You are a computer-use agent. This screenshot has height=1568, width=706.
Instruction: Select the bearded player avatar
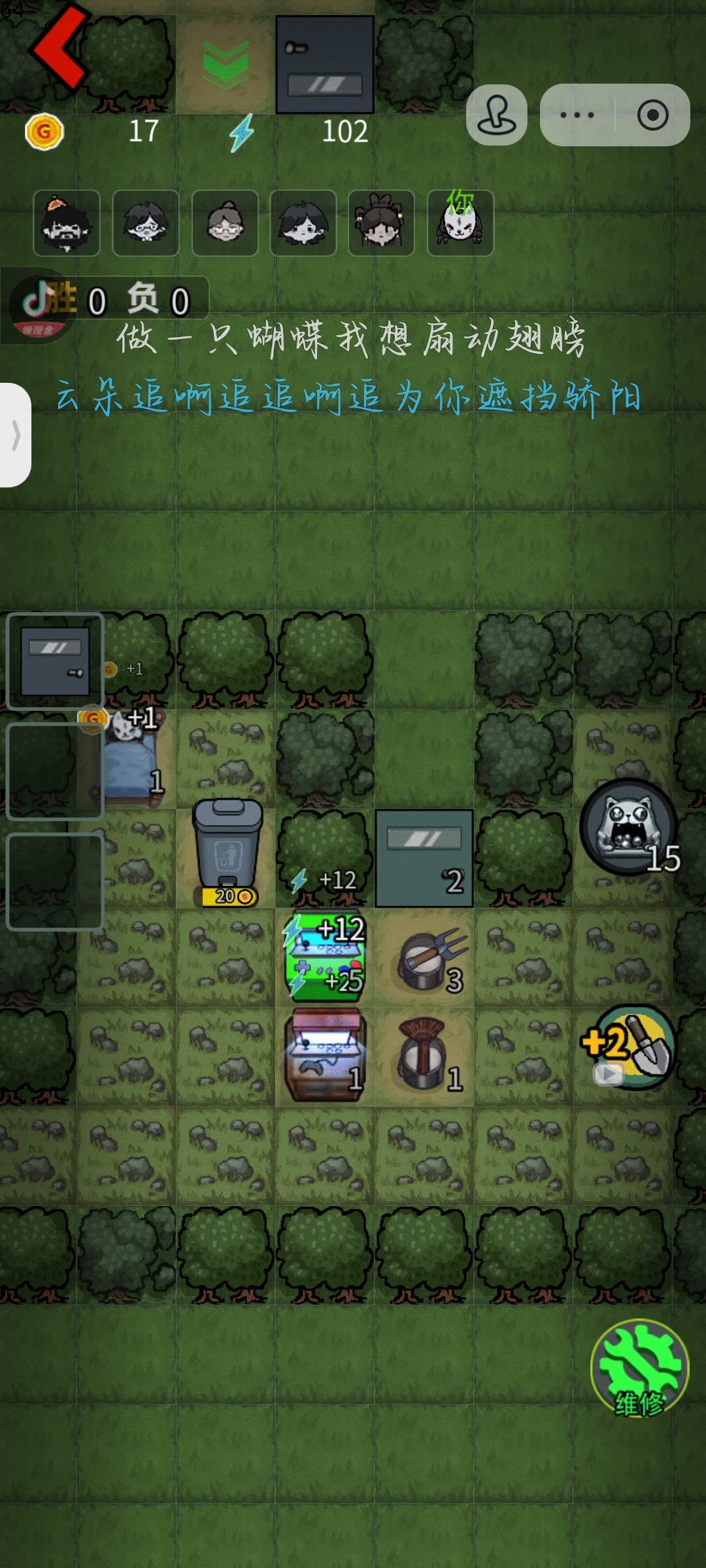[67, 223]
